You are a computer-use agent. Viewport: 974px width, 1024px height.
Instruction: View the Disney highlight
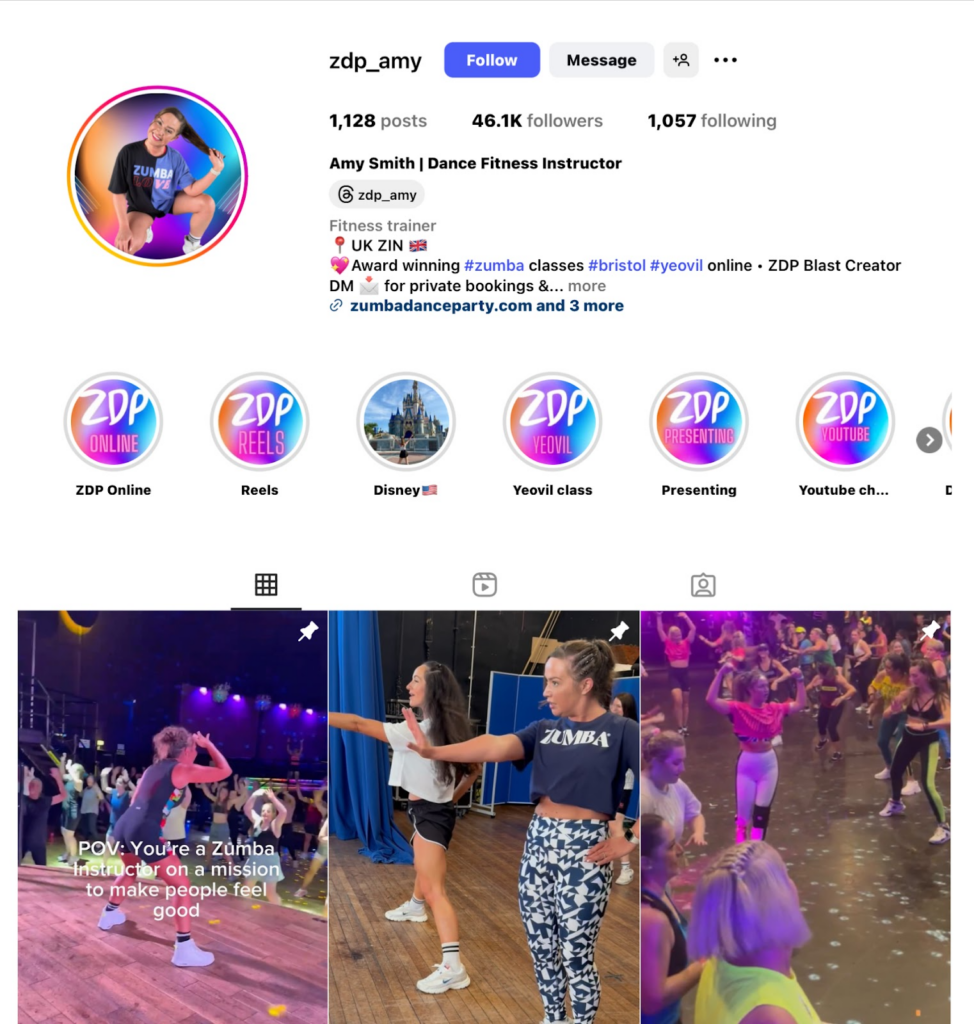[406, 422]
